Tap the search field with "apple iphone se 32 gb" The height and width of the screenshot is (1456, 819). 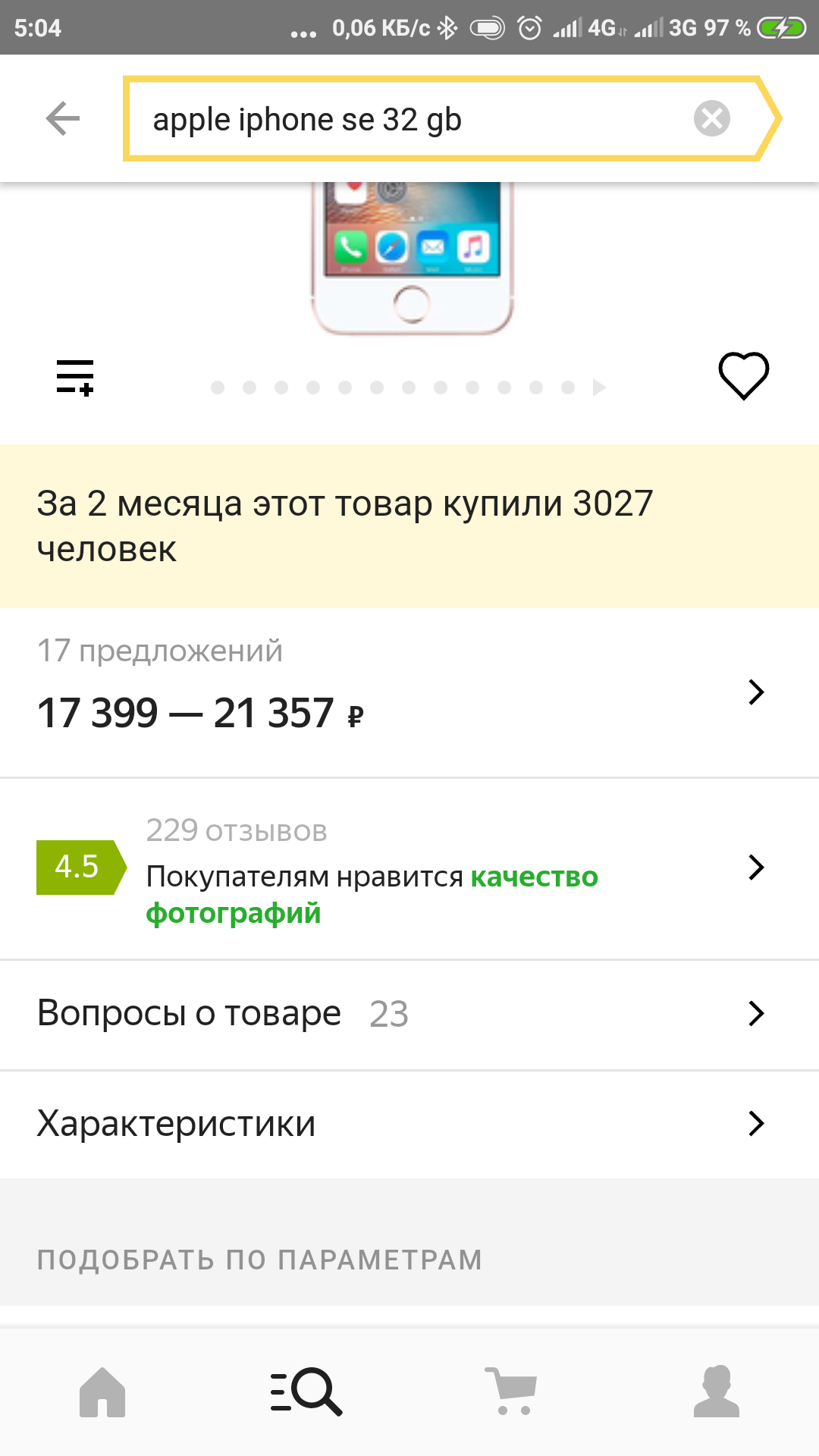(x=409, y=119)
